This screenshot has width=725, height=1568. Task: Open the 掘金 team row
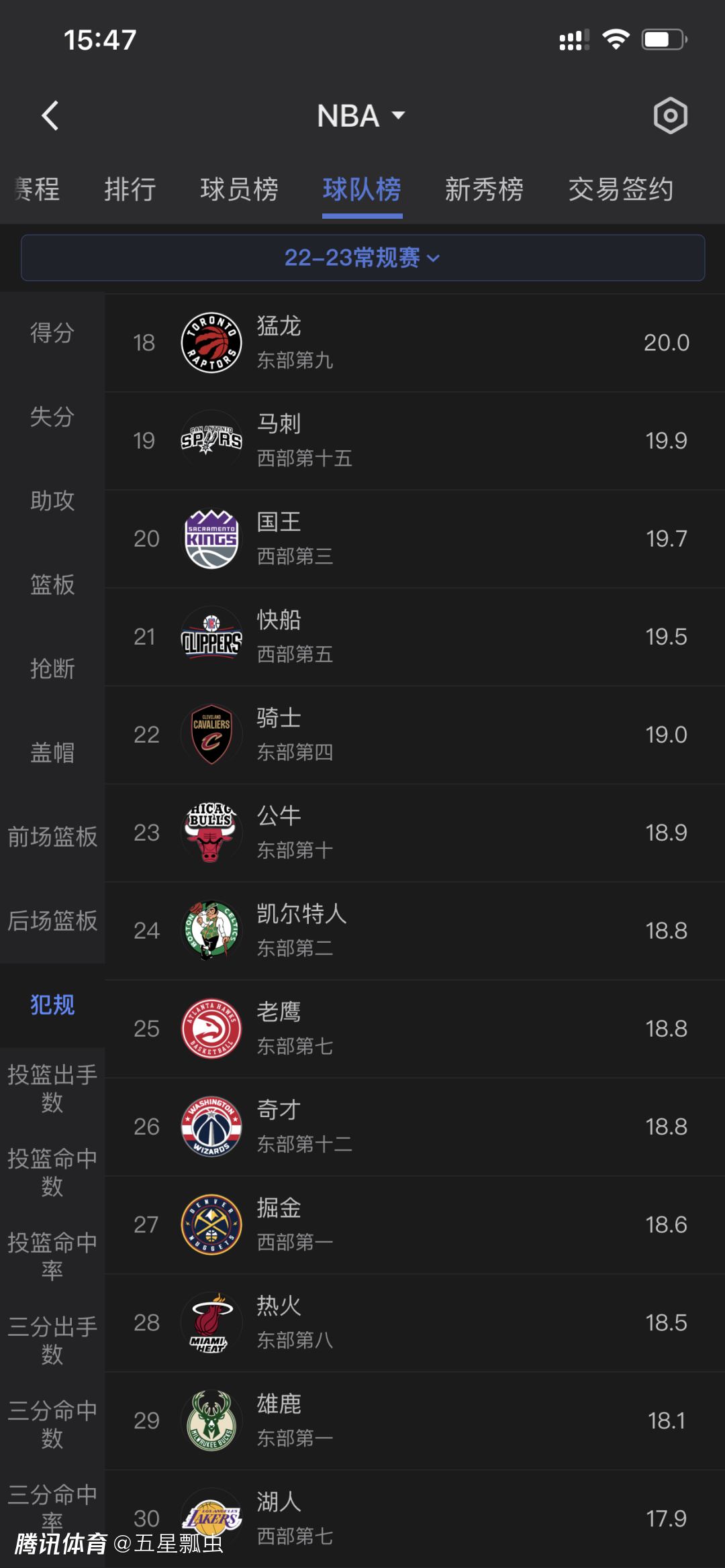pyautogui.click(x=414, y=1224)
